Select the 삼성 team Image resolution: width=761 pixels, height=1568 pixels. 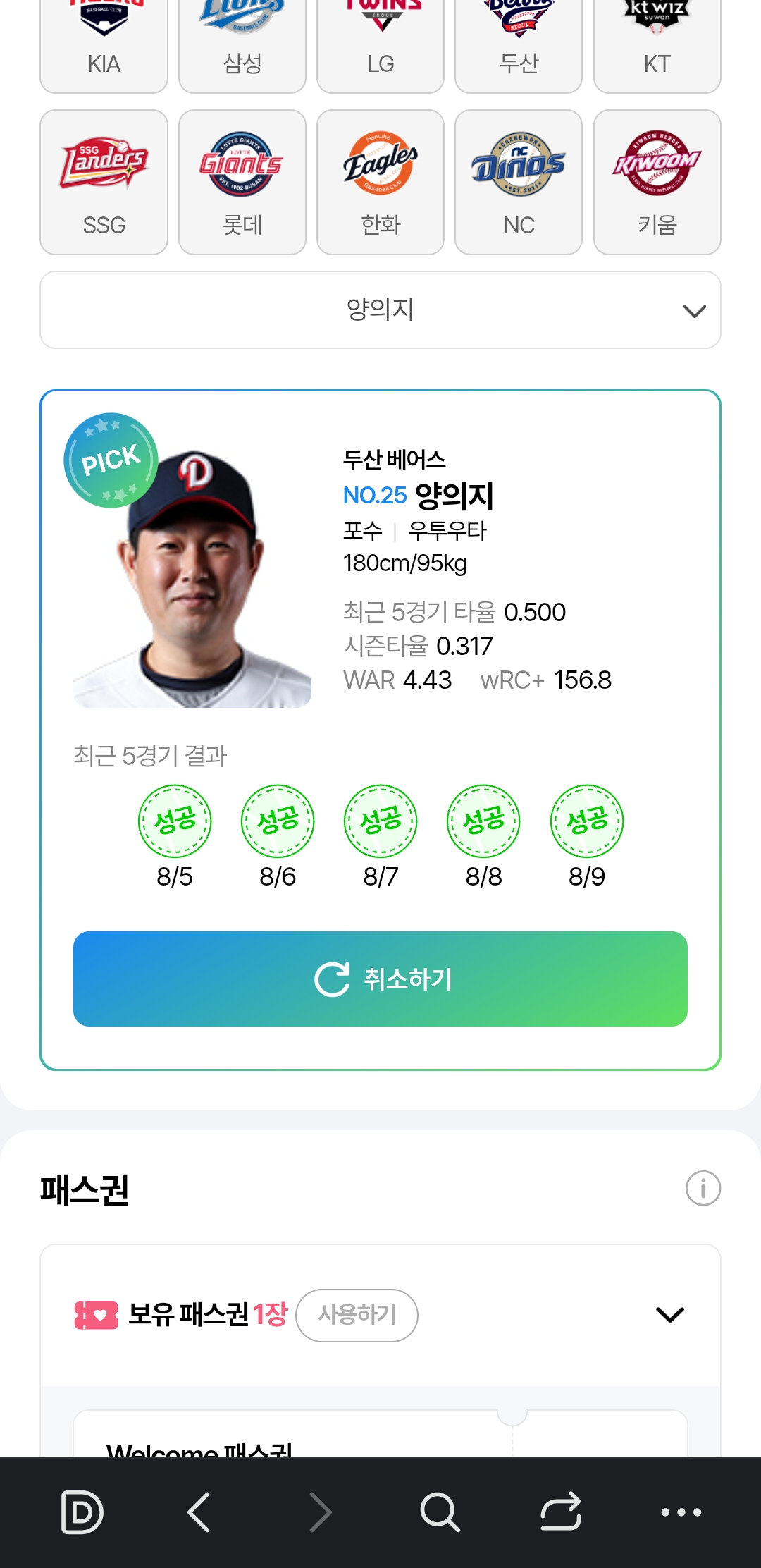click(242, 46)
